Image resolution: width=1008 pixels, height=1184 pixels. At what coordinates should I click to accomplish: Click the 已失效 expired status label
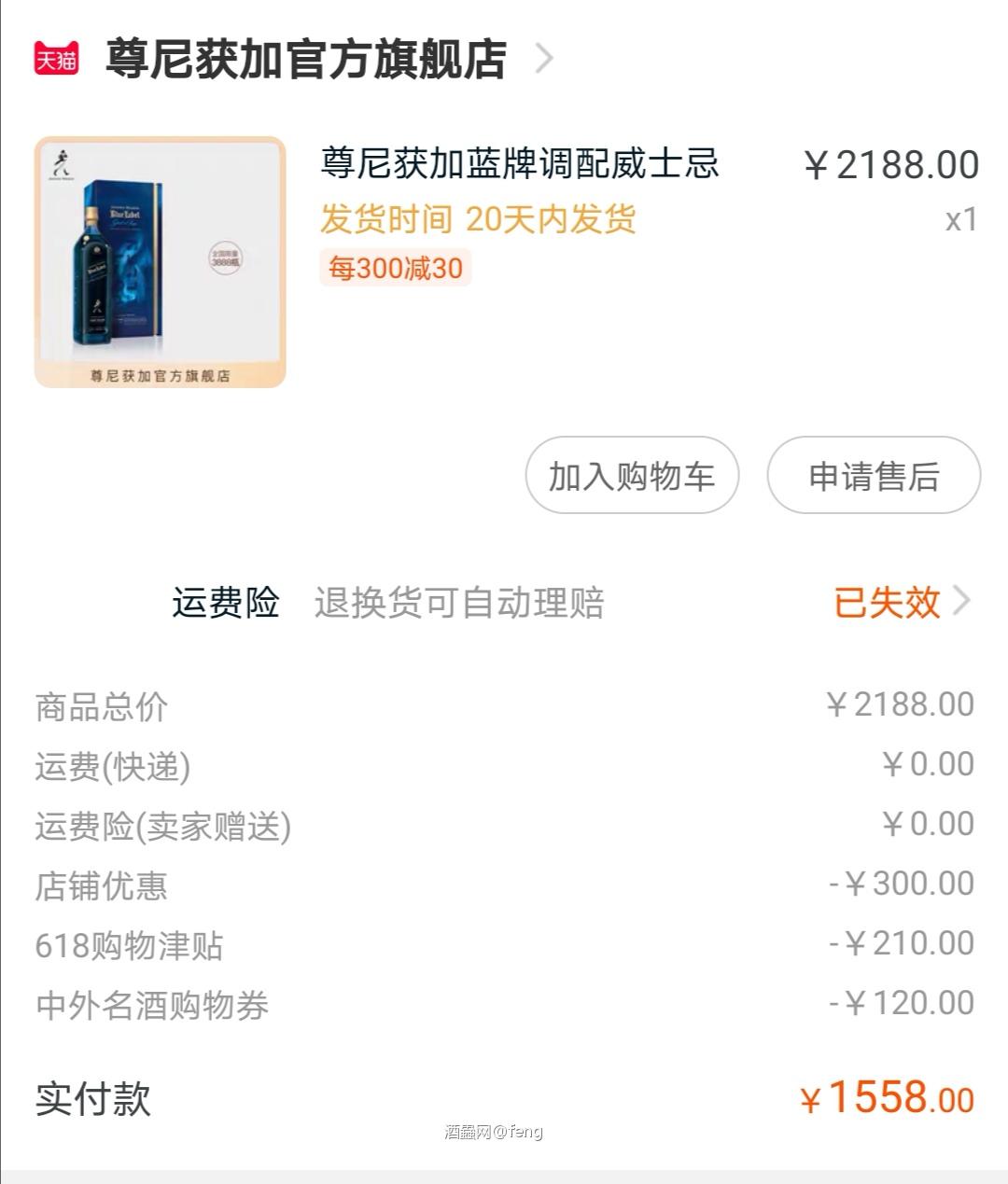(886, 604)
